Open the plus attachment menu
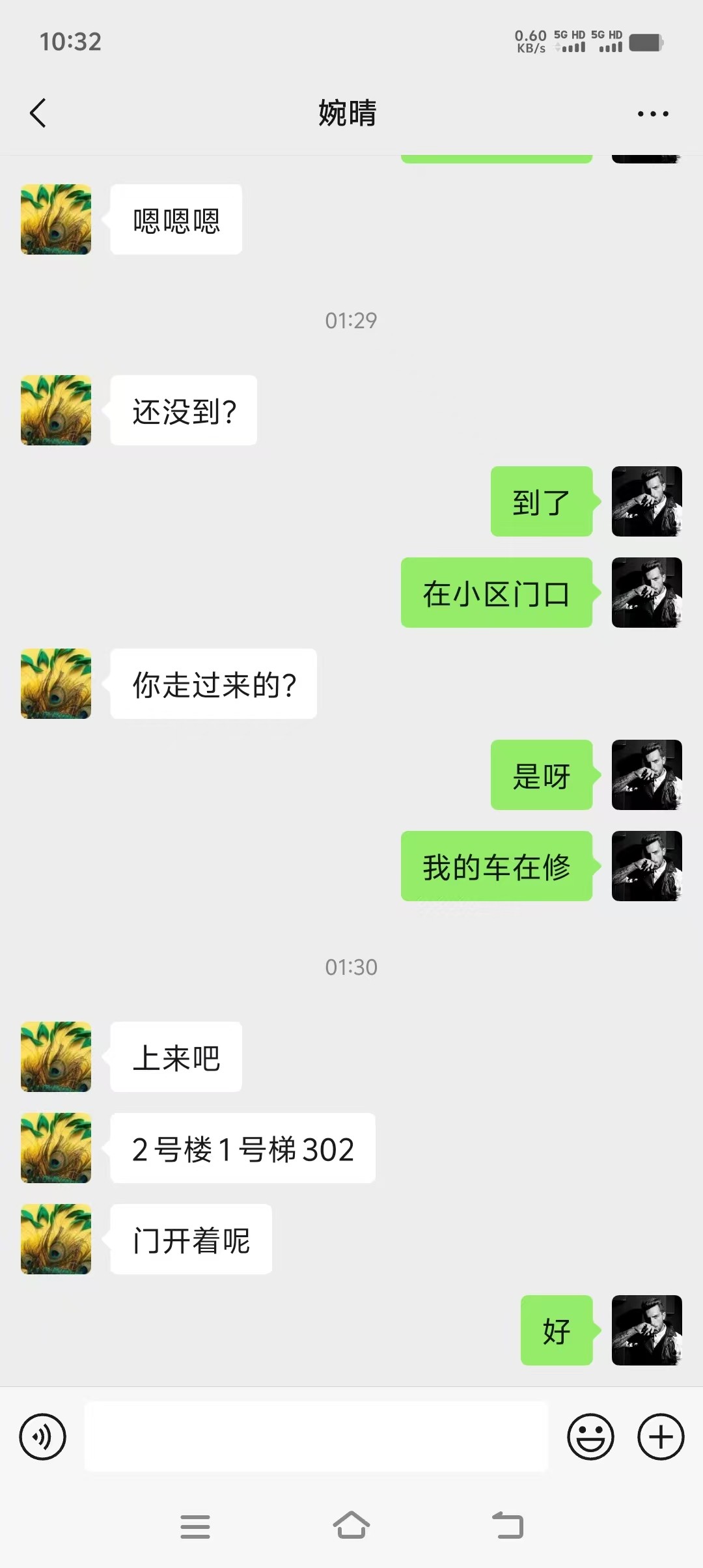This screenshot has height=1568, width=703. (x=661, y=1436)
